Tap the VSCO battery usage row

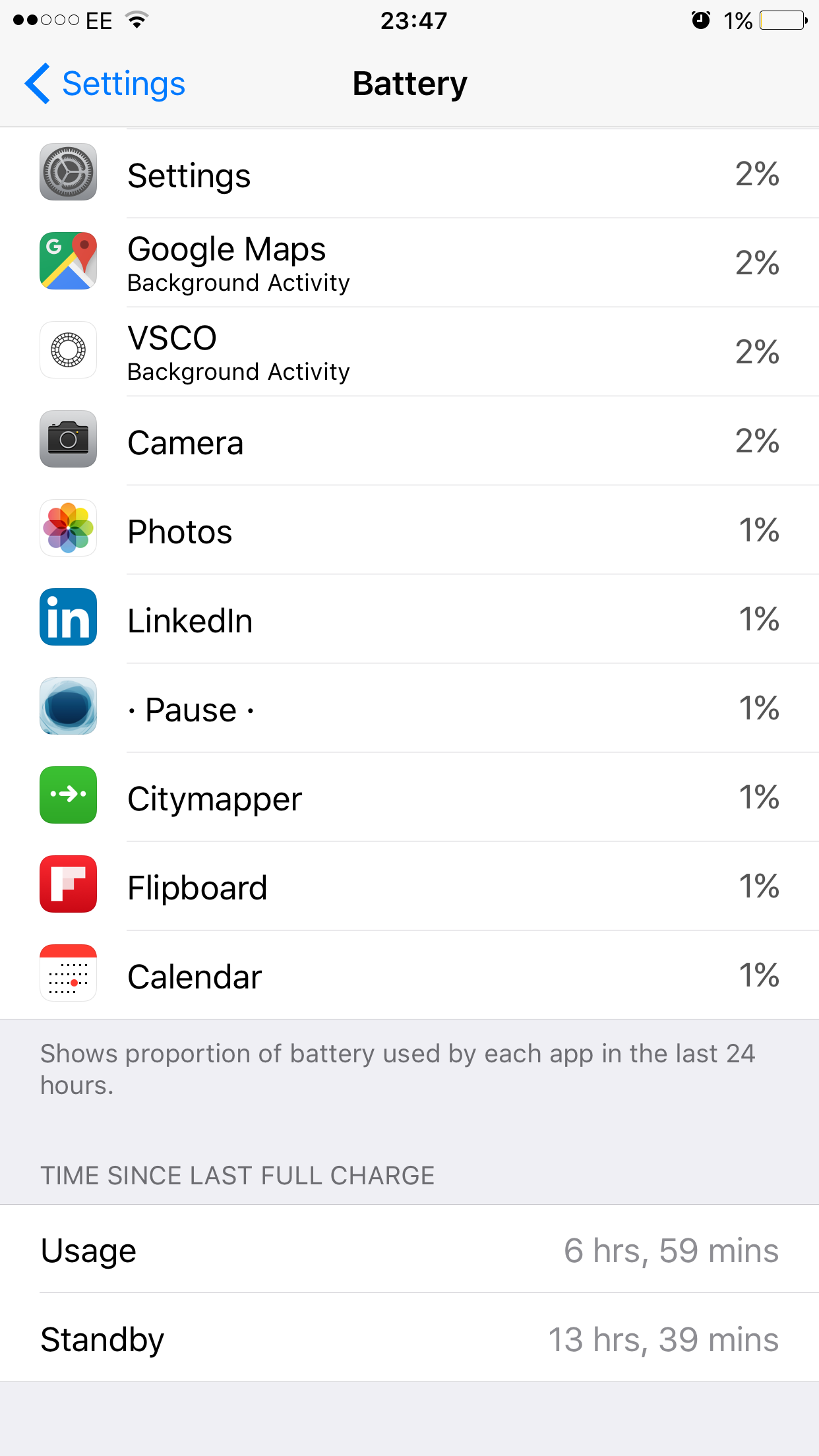tap(409, 352)
